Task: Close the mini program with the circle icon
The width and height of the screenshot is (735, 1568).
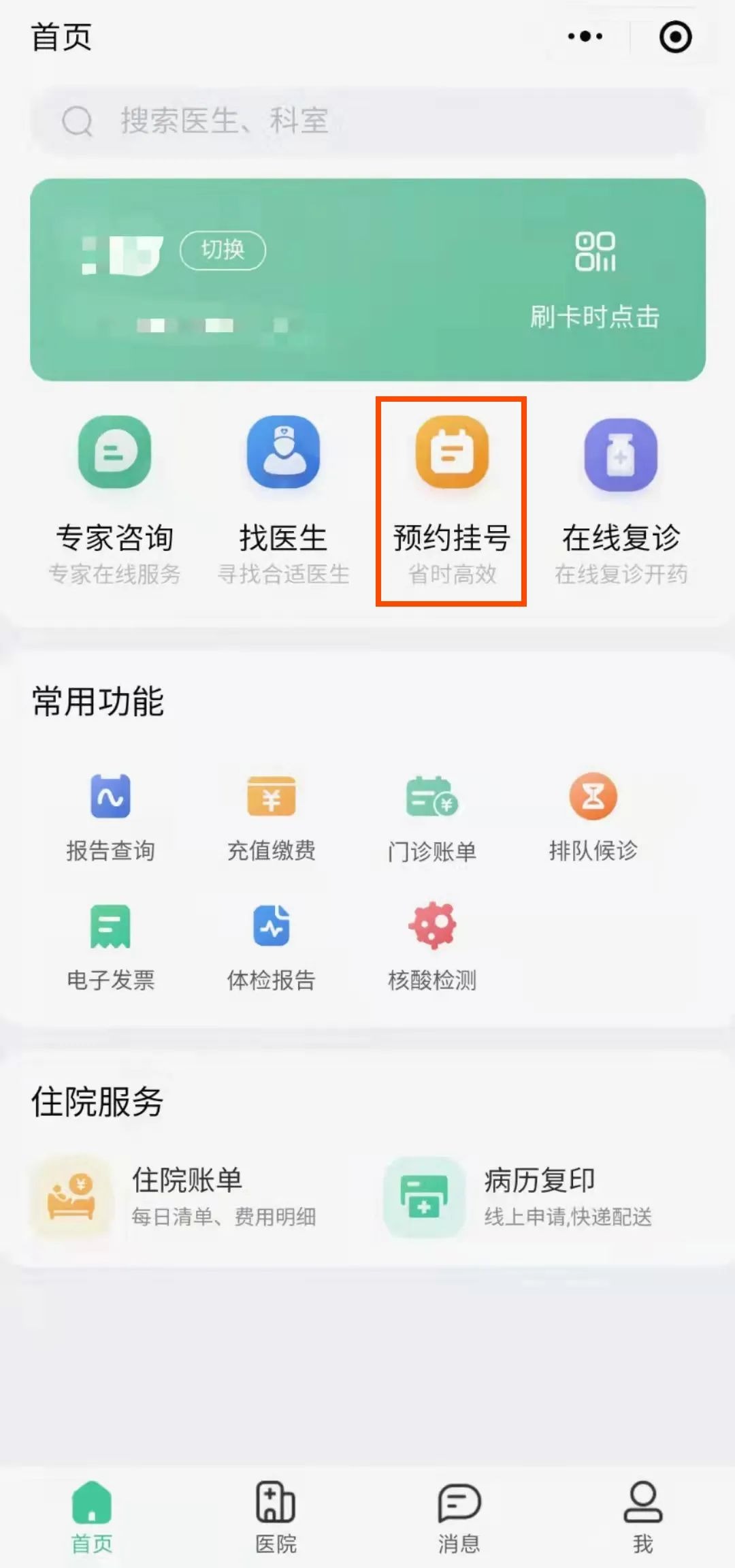Action: pos(675,37)
